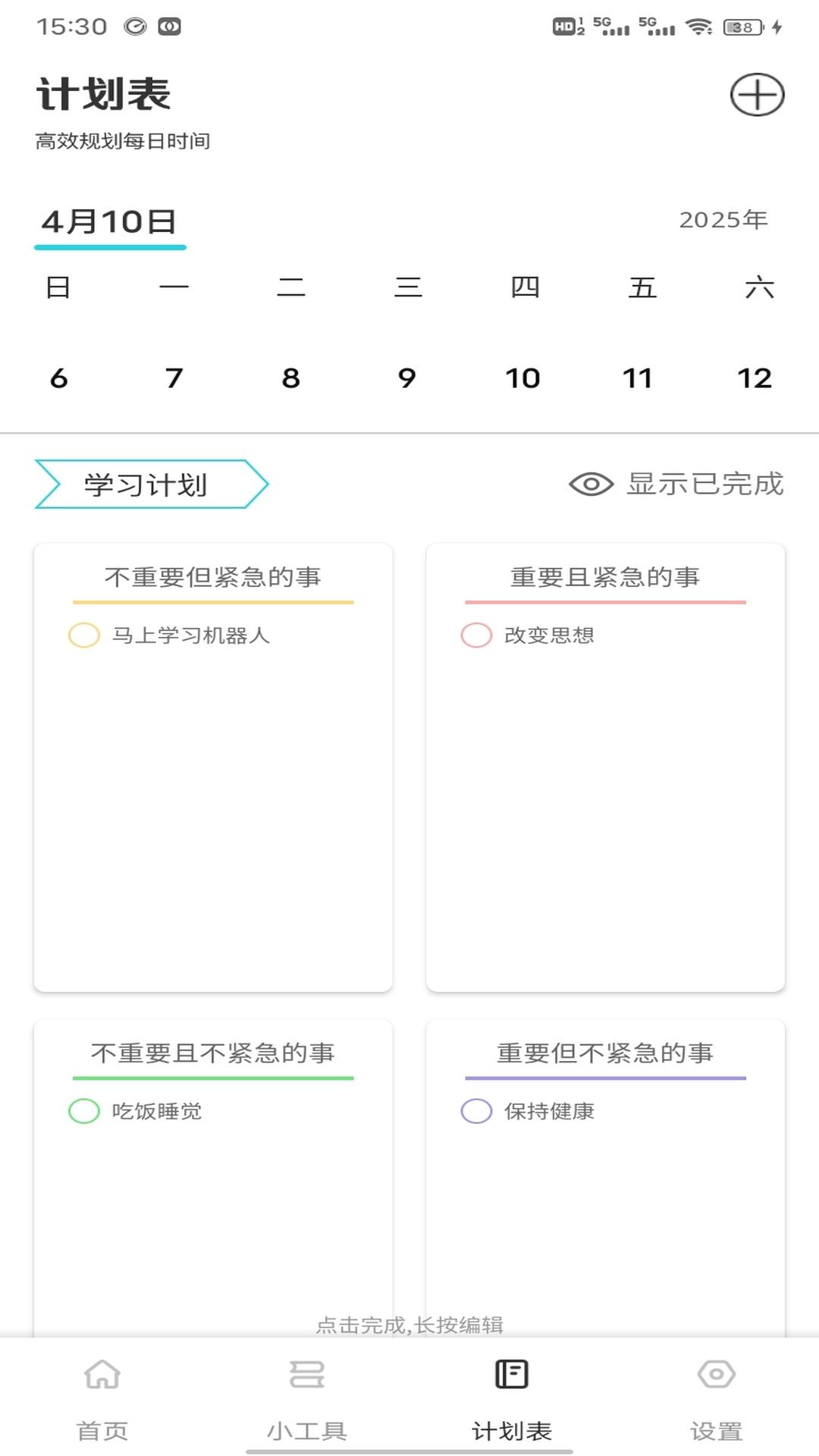819x1456 pixels.
Task: Complete the 改变思想 task circle
Action: 476,637
